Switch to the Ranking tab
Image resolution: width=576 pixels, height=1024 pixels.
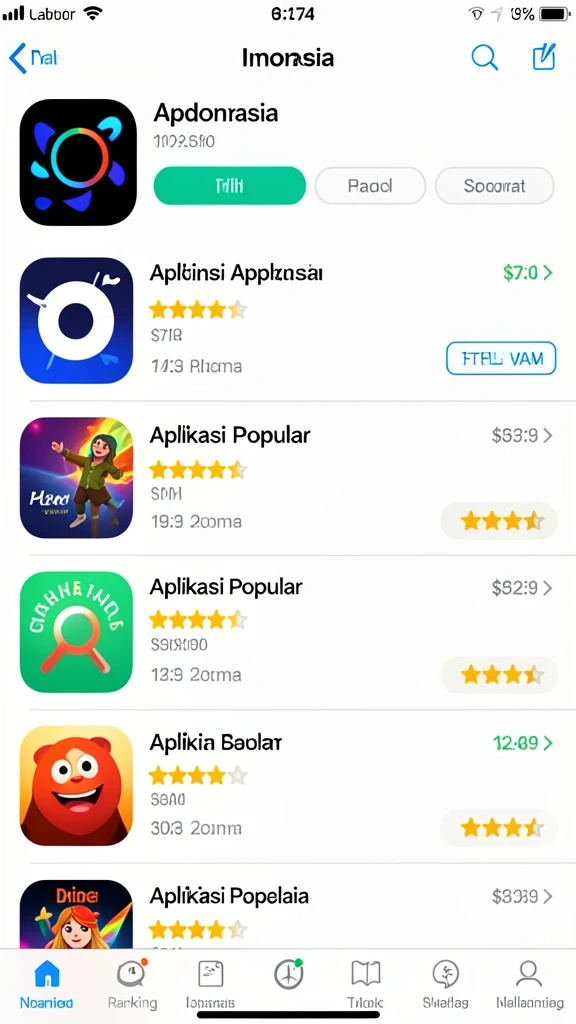pyautogui.click(x=133, y=984)
